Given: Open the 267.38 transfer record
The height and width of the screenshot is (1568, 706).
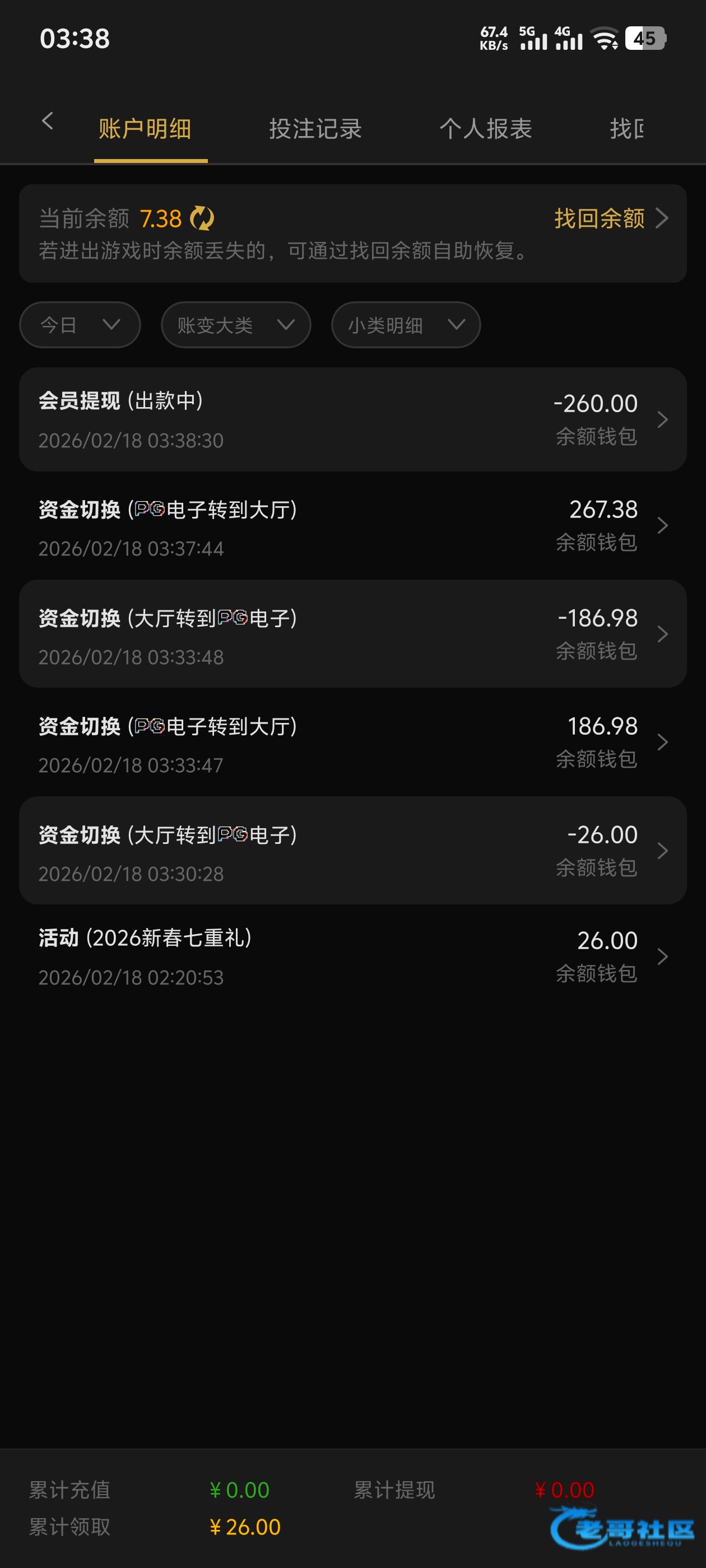Looking at the screenshot, I should [x=352, y=526].
